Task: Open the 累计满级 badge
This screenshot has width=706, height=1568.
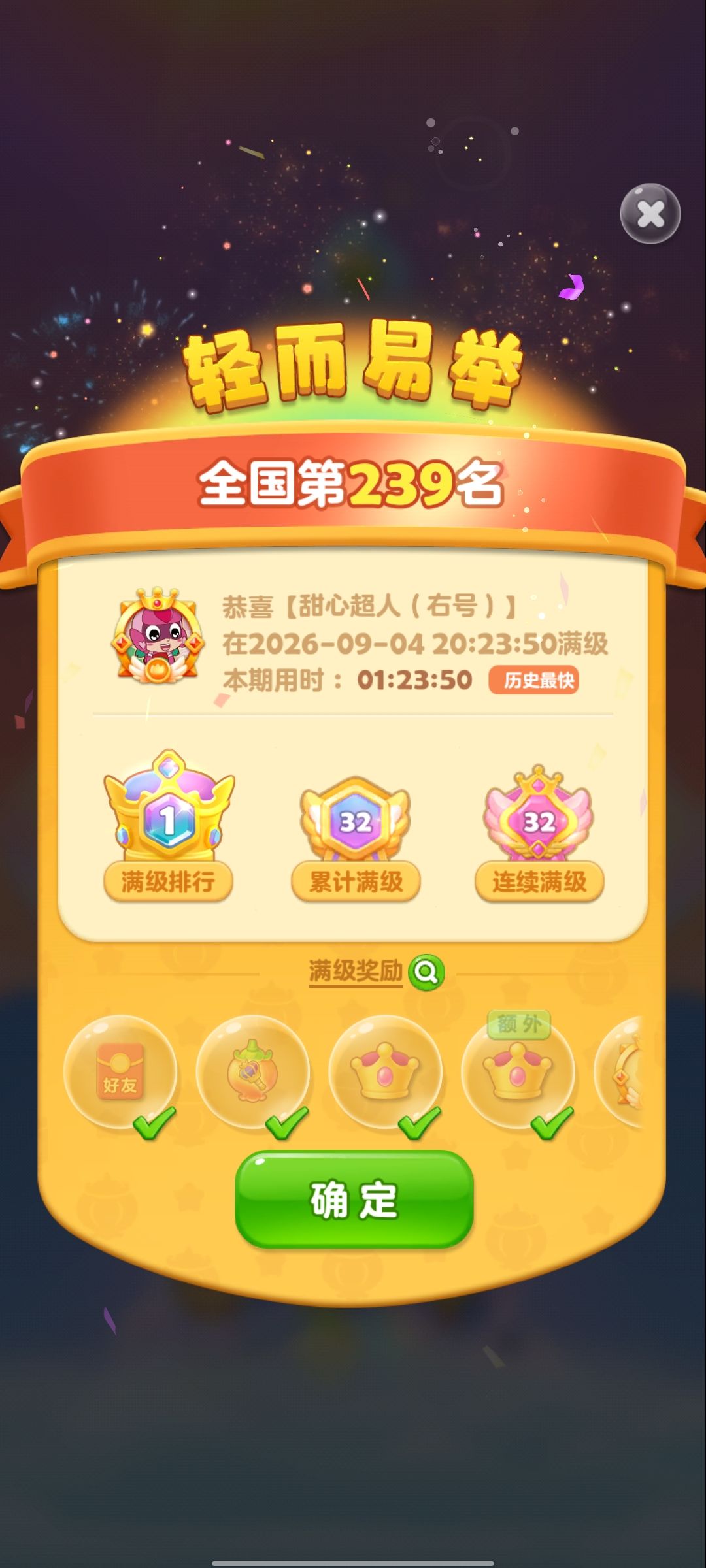Action: coord(356,840)
